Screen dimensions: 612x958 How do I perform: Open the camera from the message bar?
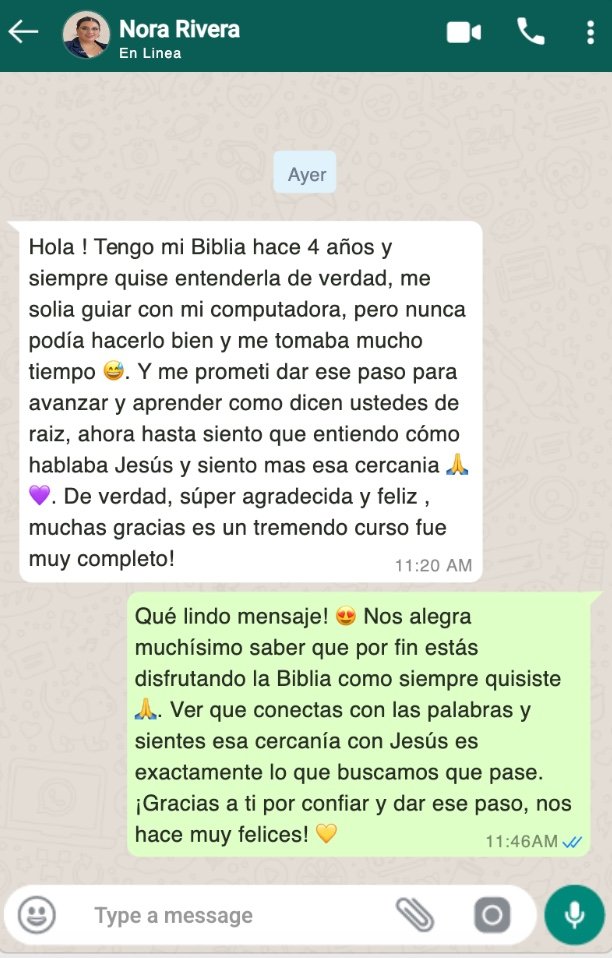click(491, 914)
